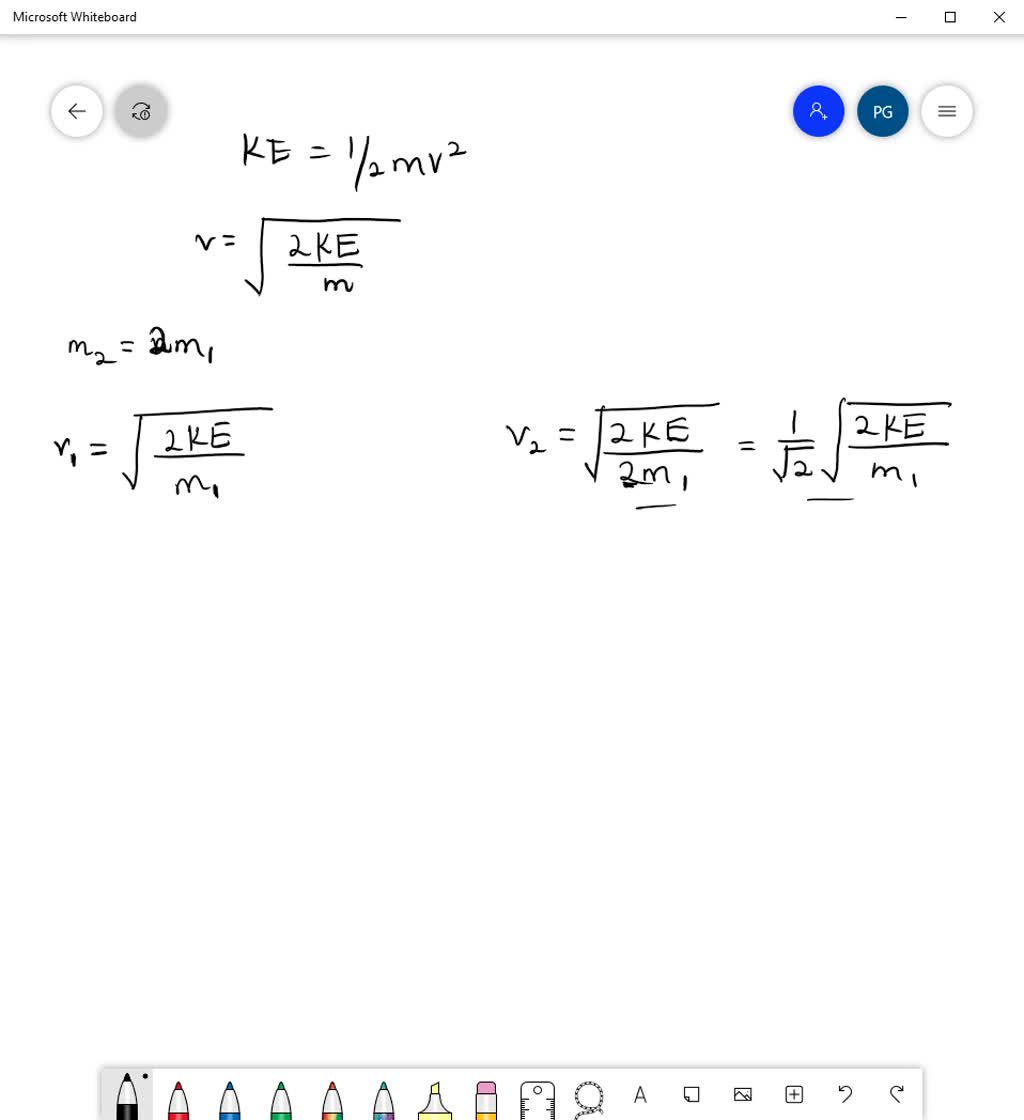The image size is (1024, 1120).
Task: Select the text tool
Action: (640, 1095)
